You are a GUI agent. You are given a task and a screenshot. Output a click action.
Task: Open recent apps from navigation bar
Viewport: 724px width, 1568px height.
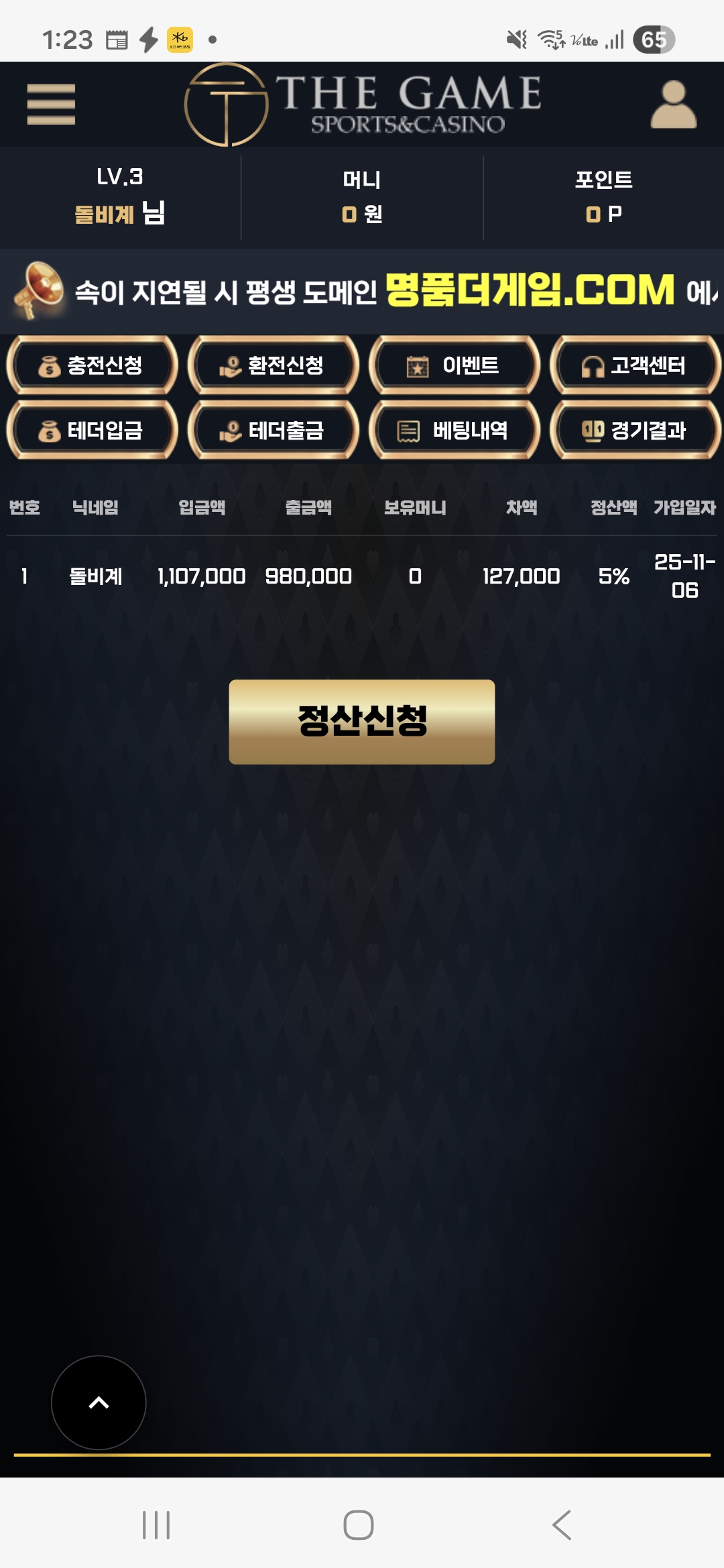(x=156, y=1525)
